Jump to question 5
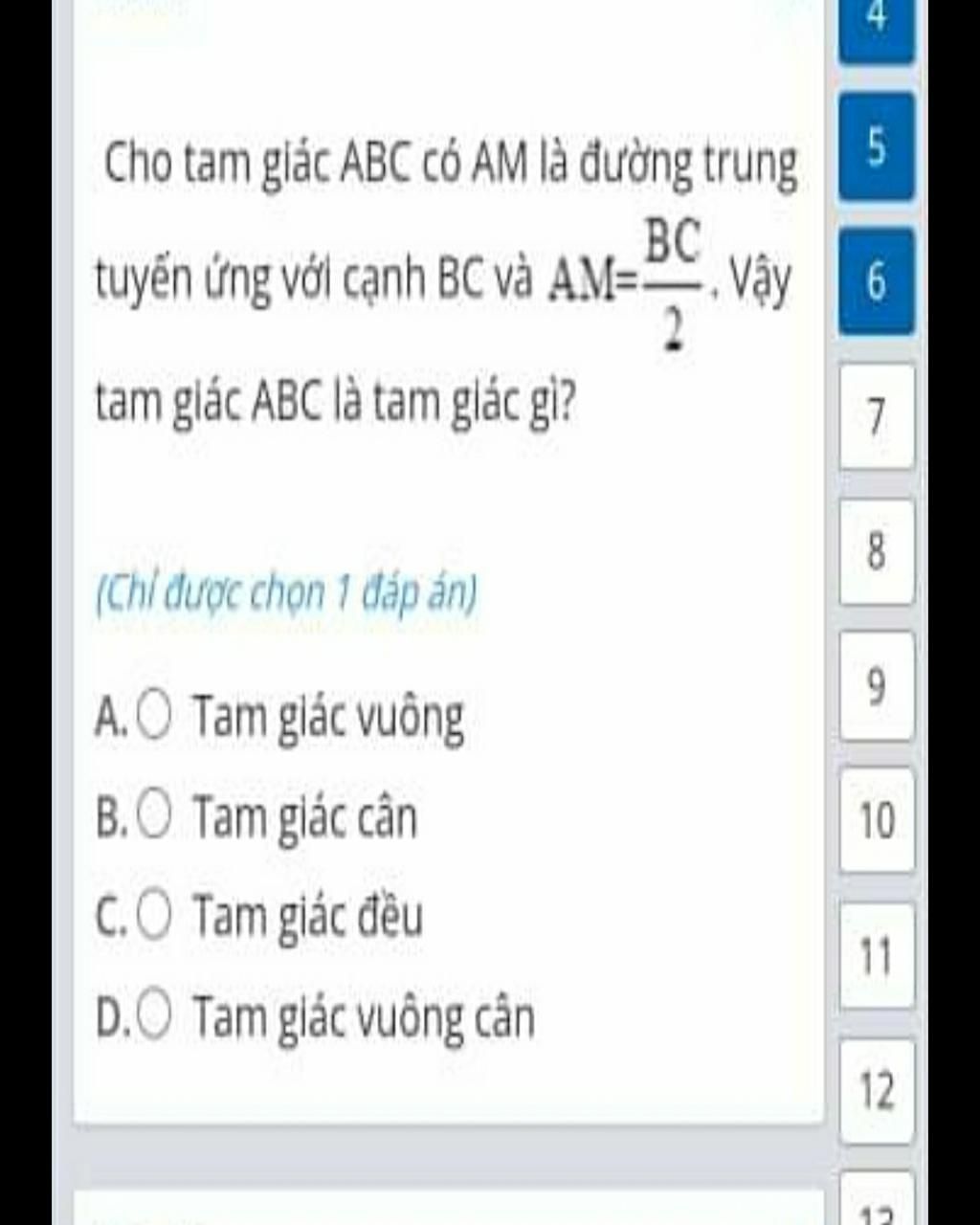 pyautogui.click(x=877, y=147)
